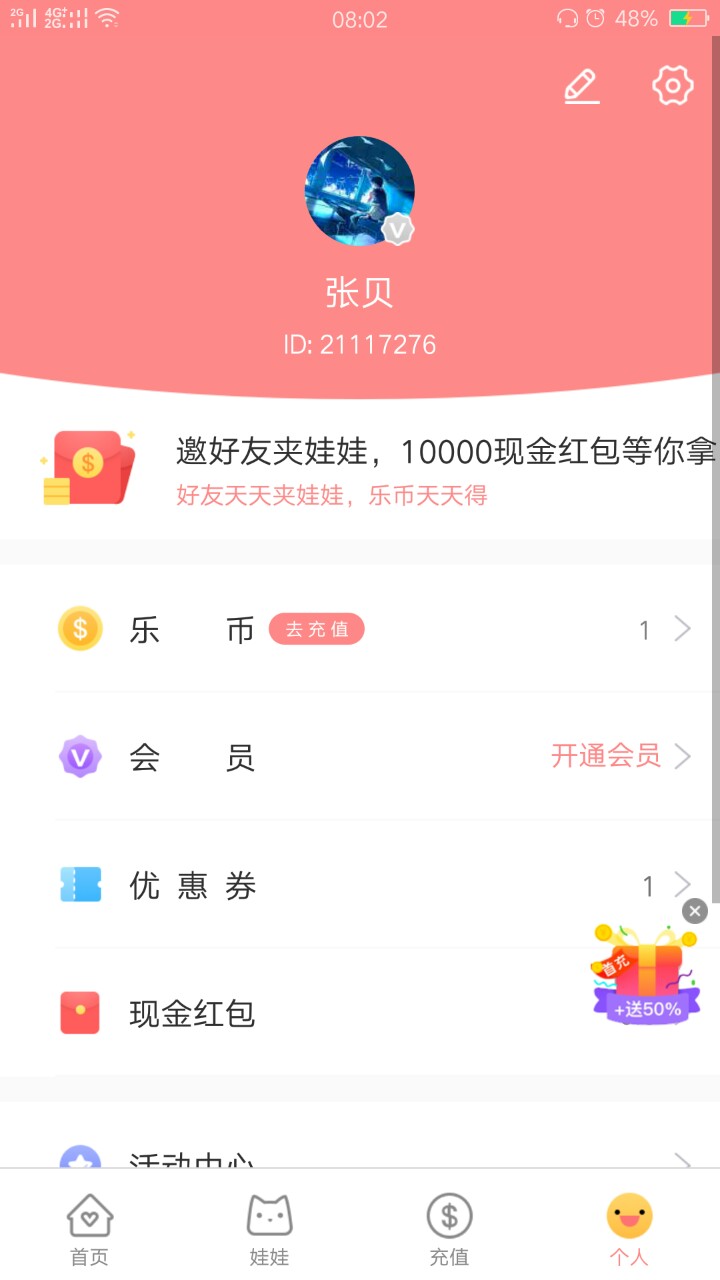Dismiss the floating first-recharge gift
The width and height of the screenshot is (720, 1280).
point(695,911)
